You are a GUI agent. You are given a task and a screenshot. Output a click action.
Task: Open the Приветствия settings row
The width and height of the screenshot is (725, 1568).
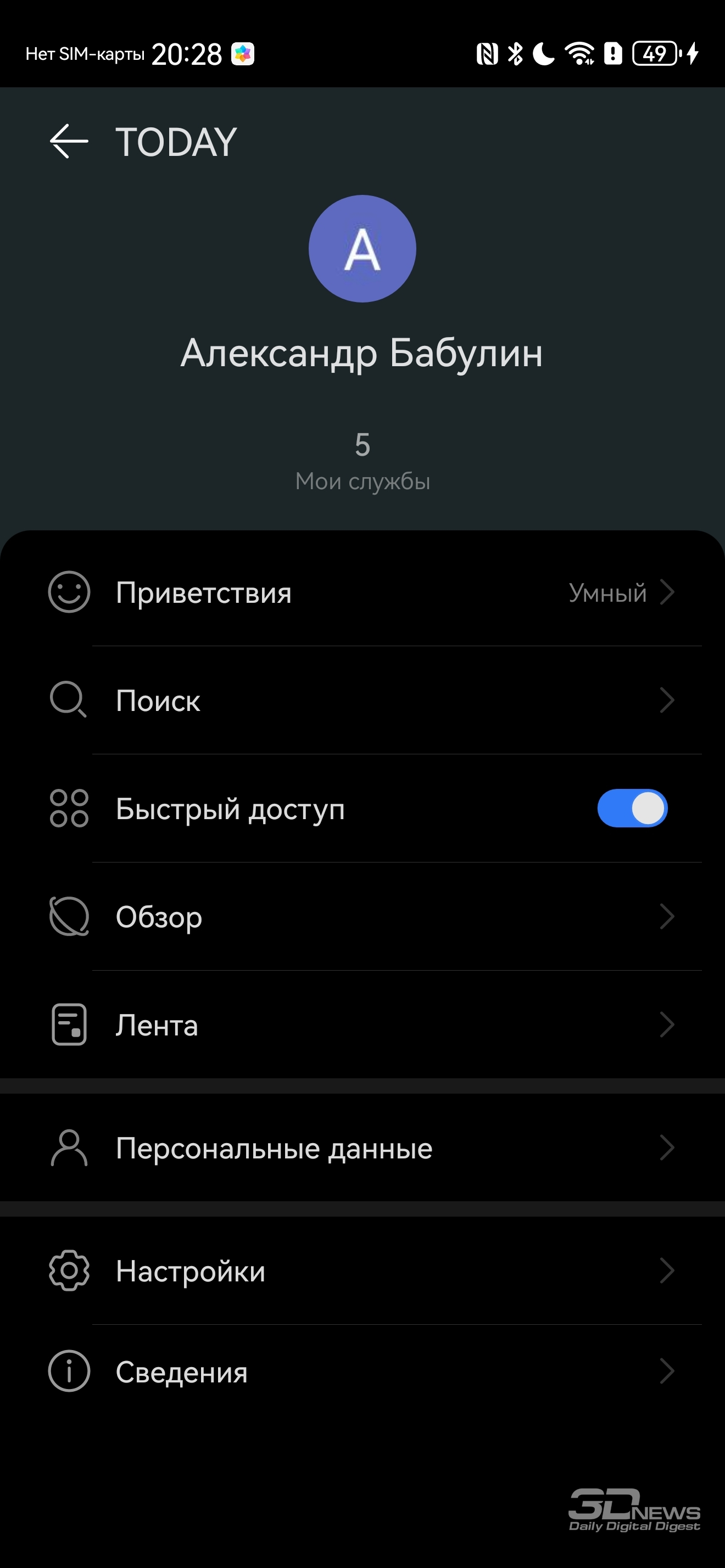362,592
